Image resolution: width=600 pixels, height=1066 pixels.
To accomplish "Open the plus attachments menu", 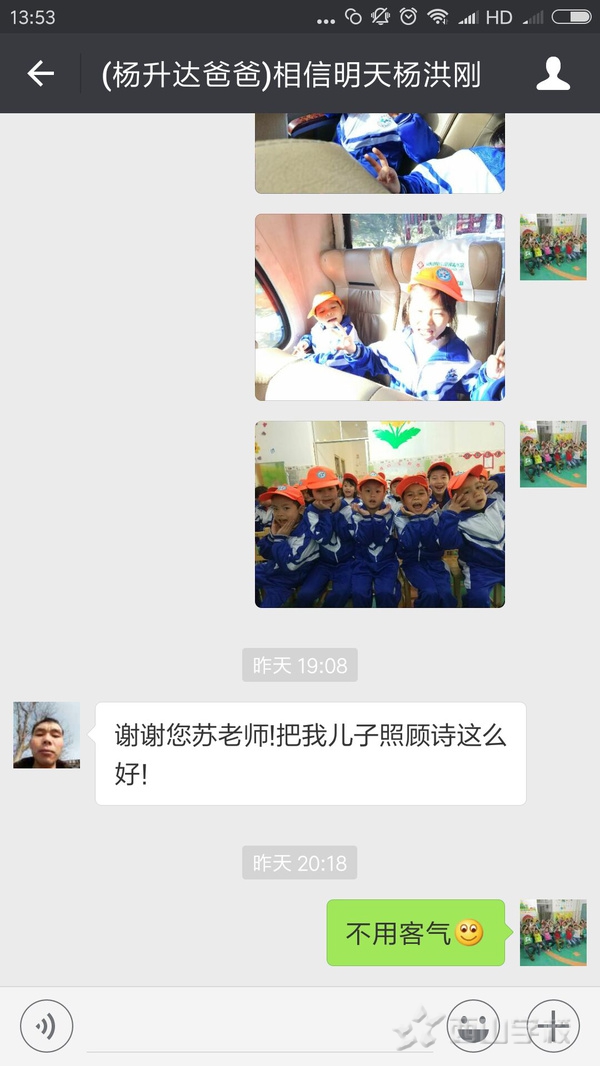I will coord(553,1026).
